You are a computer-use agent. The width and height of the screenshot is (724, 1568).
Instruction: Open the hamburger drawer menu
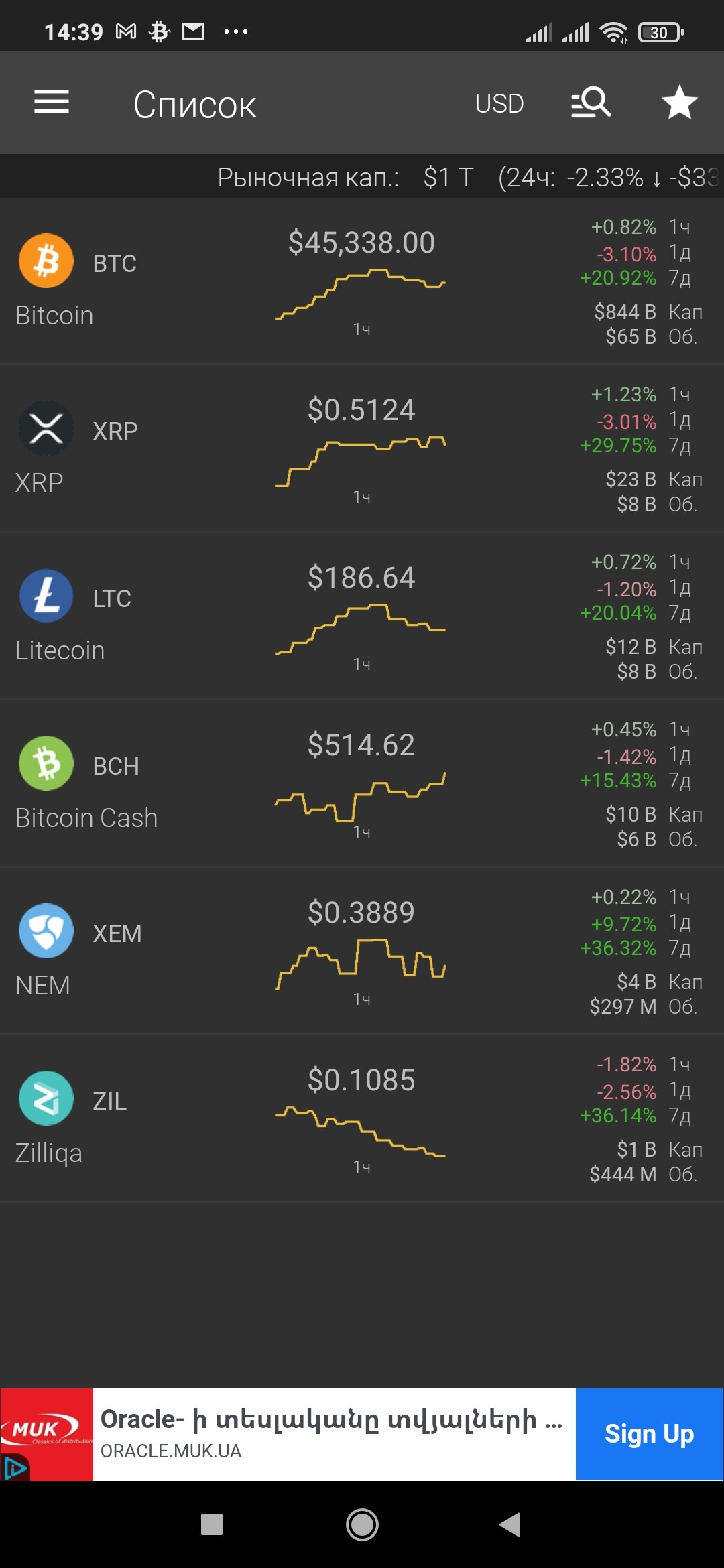(52, 103)
